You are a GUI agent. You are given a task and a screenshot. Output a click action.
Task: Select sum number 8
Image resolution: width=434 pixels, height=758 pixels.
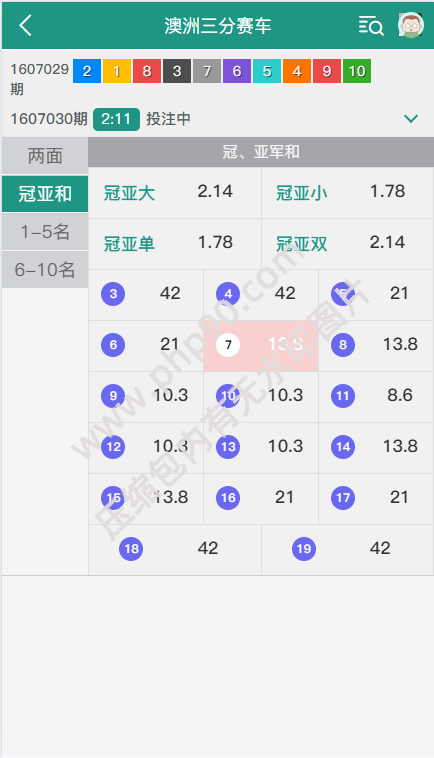(x=376, y=346)
